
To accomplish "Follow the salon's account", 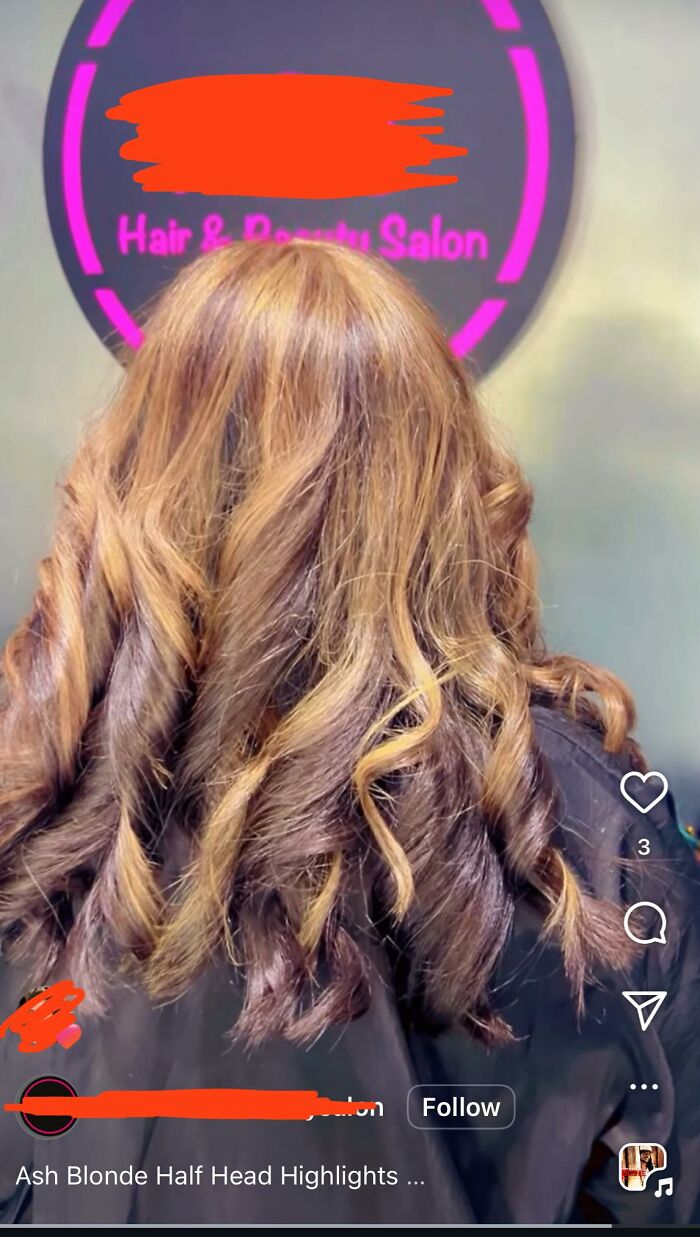I will (460, 1107).
